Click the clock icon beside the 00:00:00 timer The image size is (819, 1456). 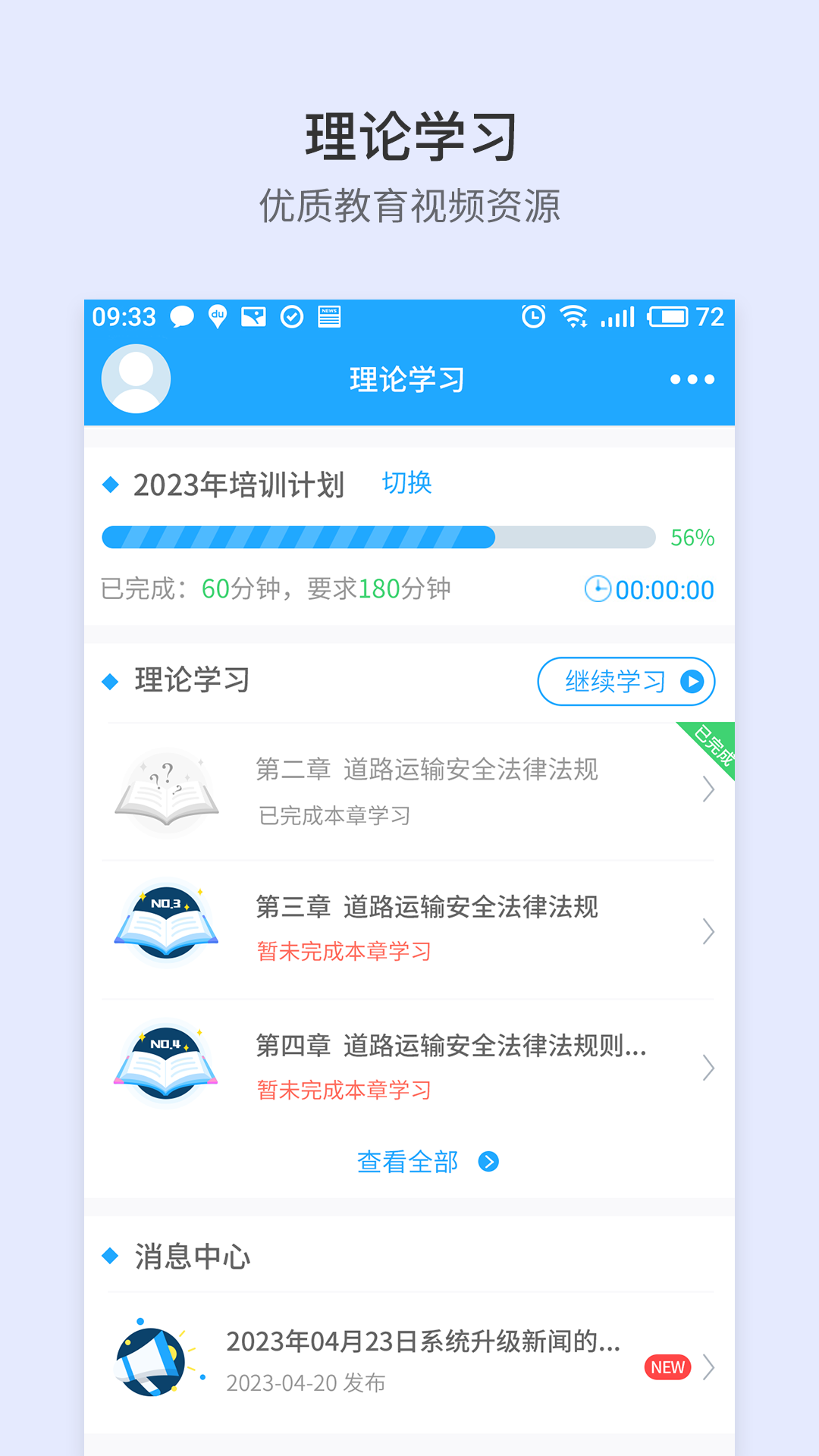[598, 589]
